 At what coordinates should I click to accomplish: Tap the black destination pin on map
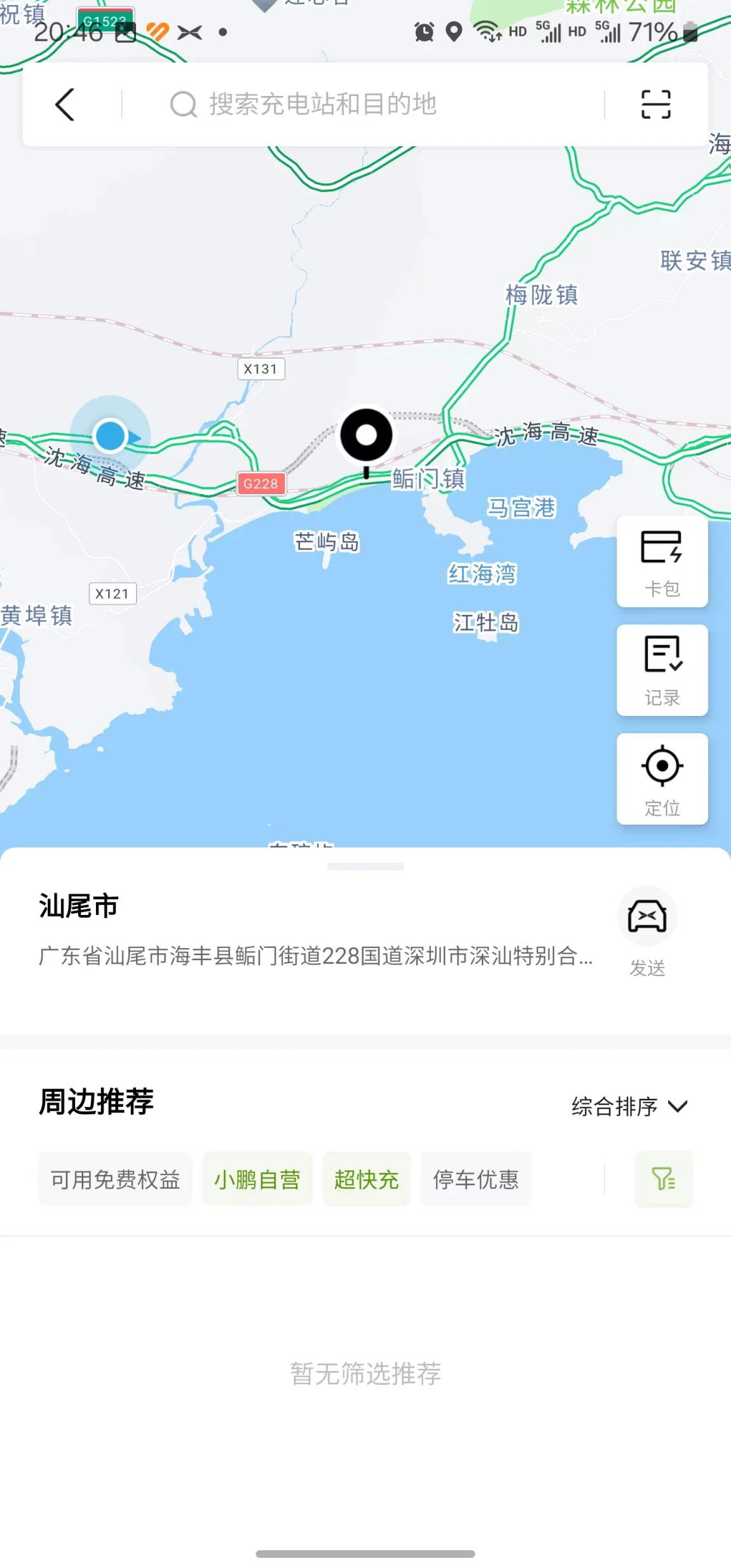click(x=366, y=437)
